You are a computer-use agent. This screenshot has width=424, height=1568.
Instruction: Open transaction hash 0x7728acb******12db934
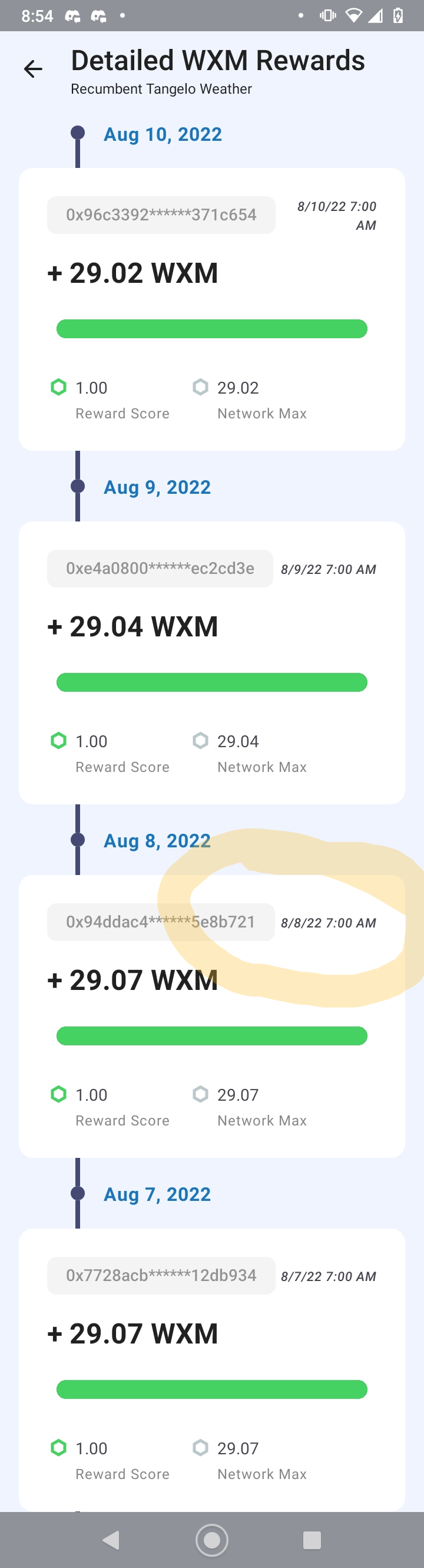[x=161, y=1275]
